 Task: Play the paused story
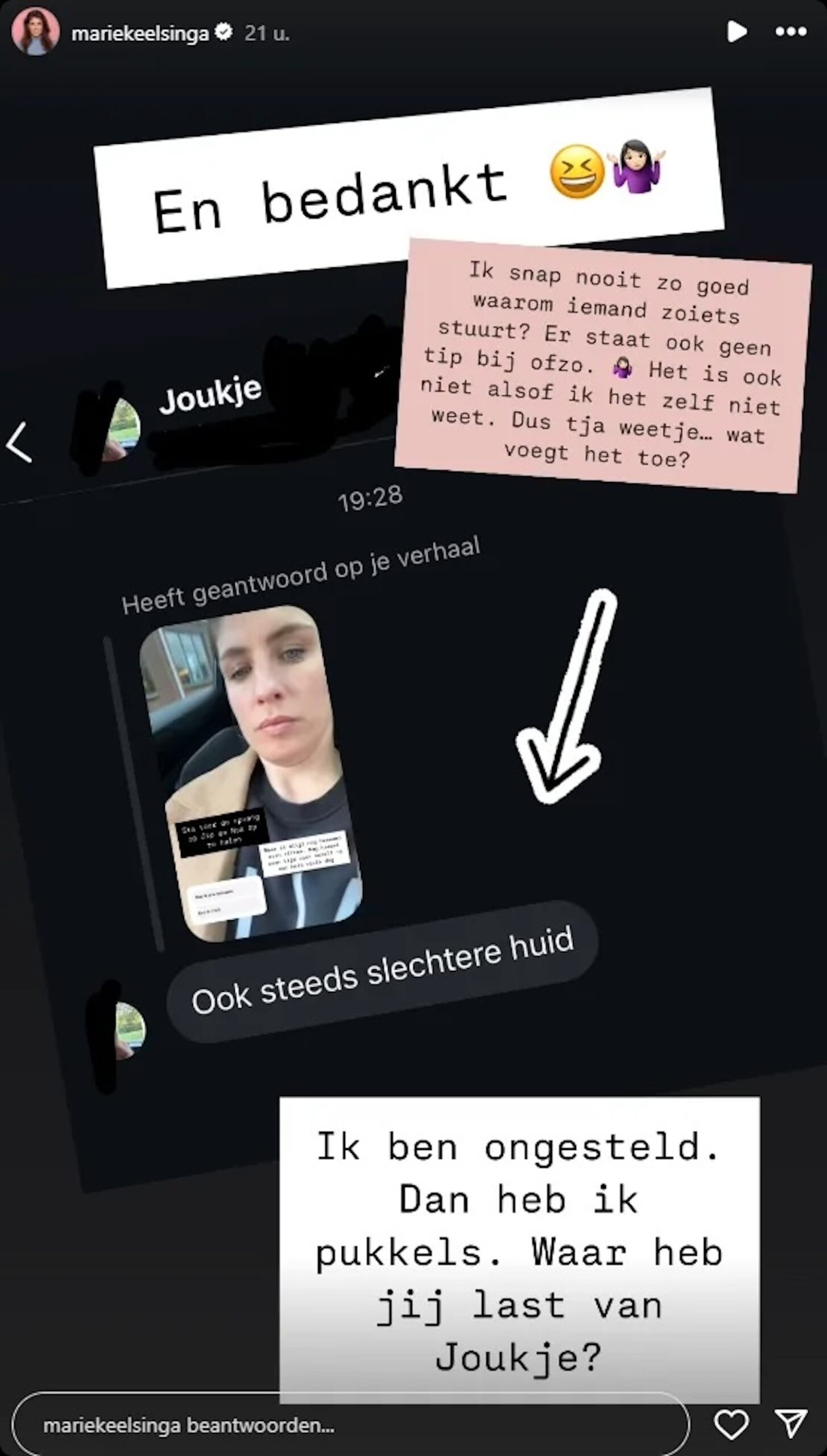pyautogui.click(x=737, y=32)
